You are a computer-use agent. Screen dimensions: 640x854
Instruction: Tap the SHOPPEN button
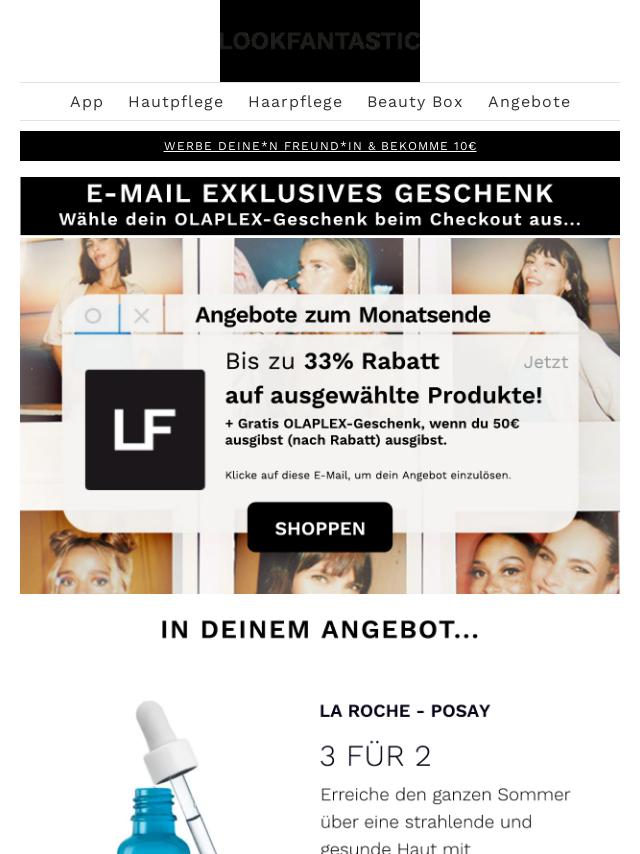click(320, 528)
